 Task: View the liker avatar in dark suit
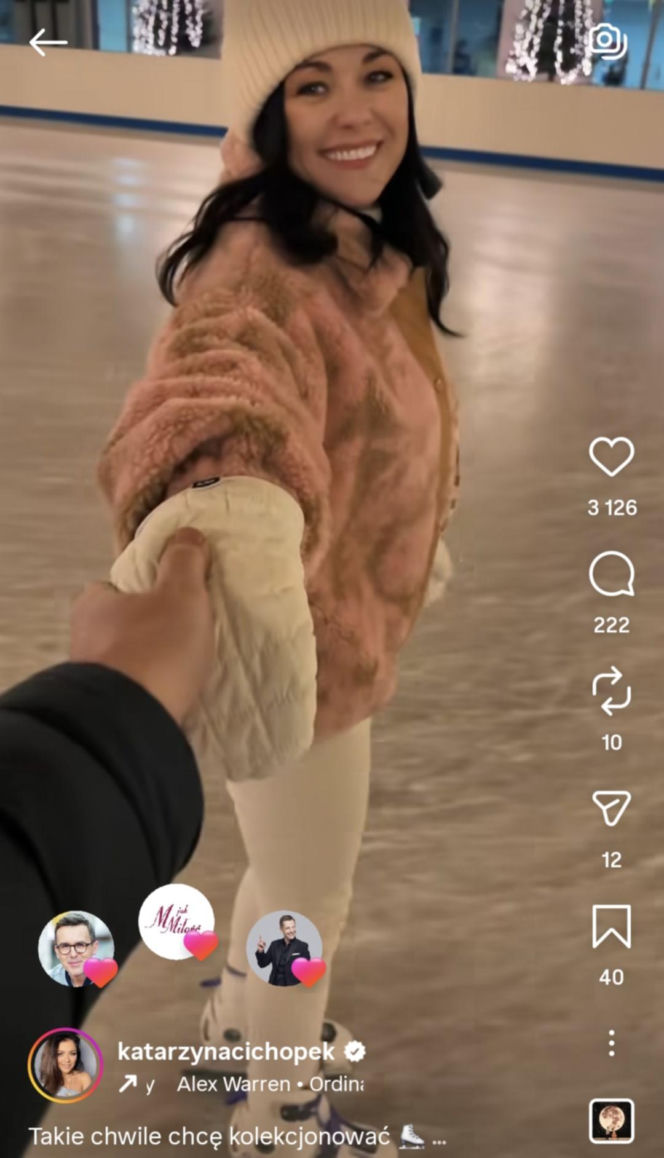[284, 948]
